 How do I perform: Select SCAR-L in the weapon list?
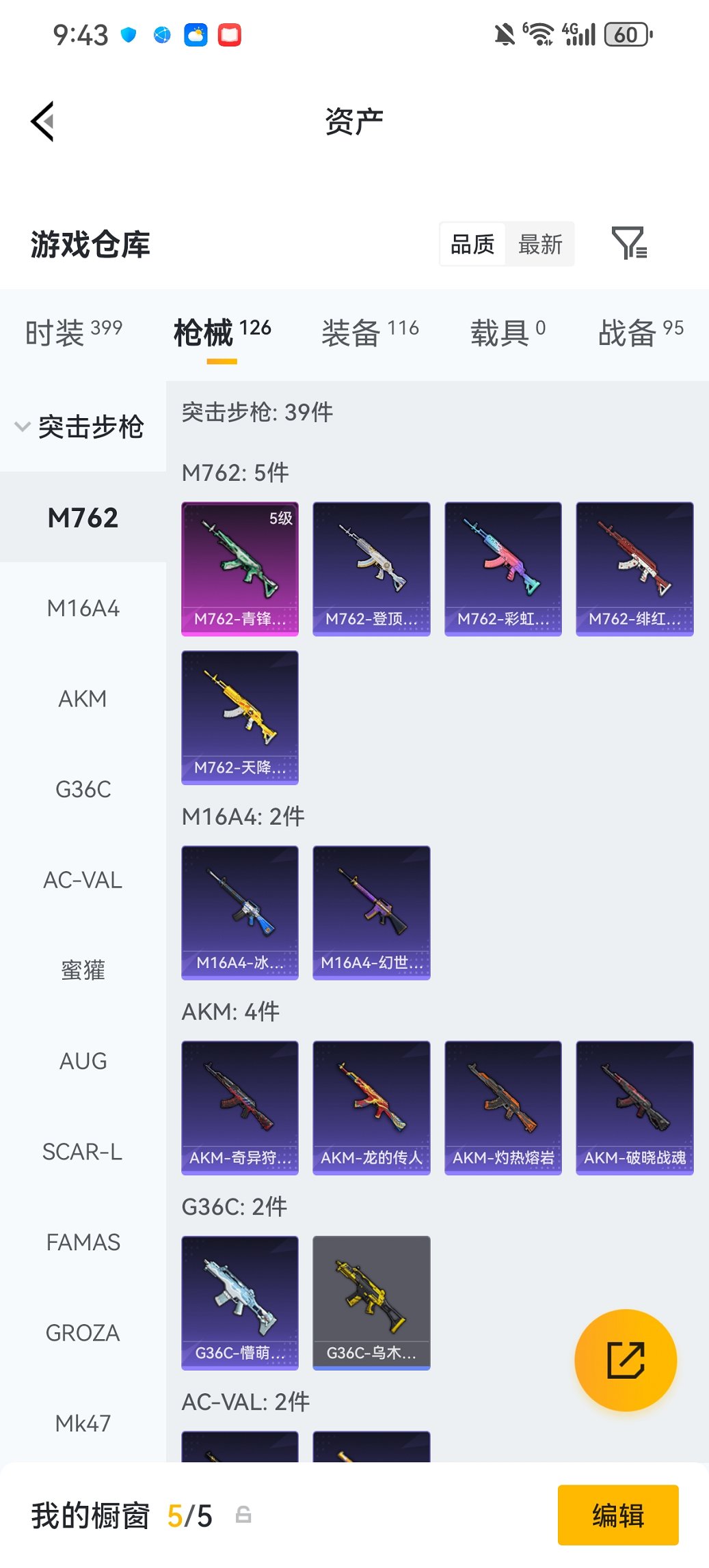83,1152
